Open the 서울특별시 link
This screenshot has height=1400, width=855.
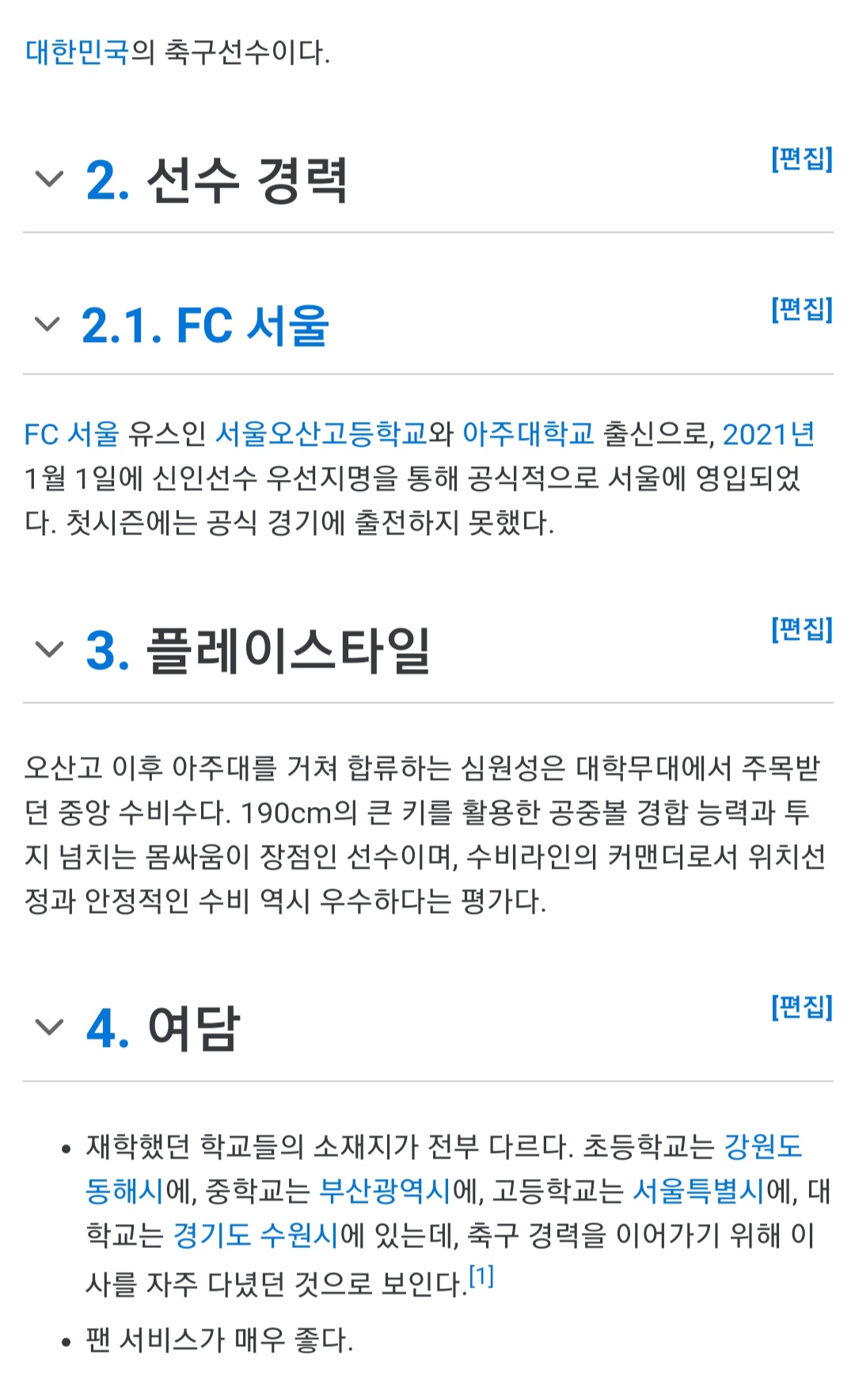(x=698, y=1191)
